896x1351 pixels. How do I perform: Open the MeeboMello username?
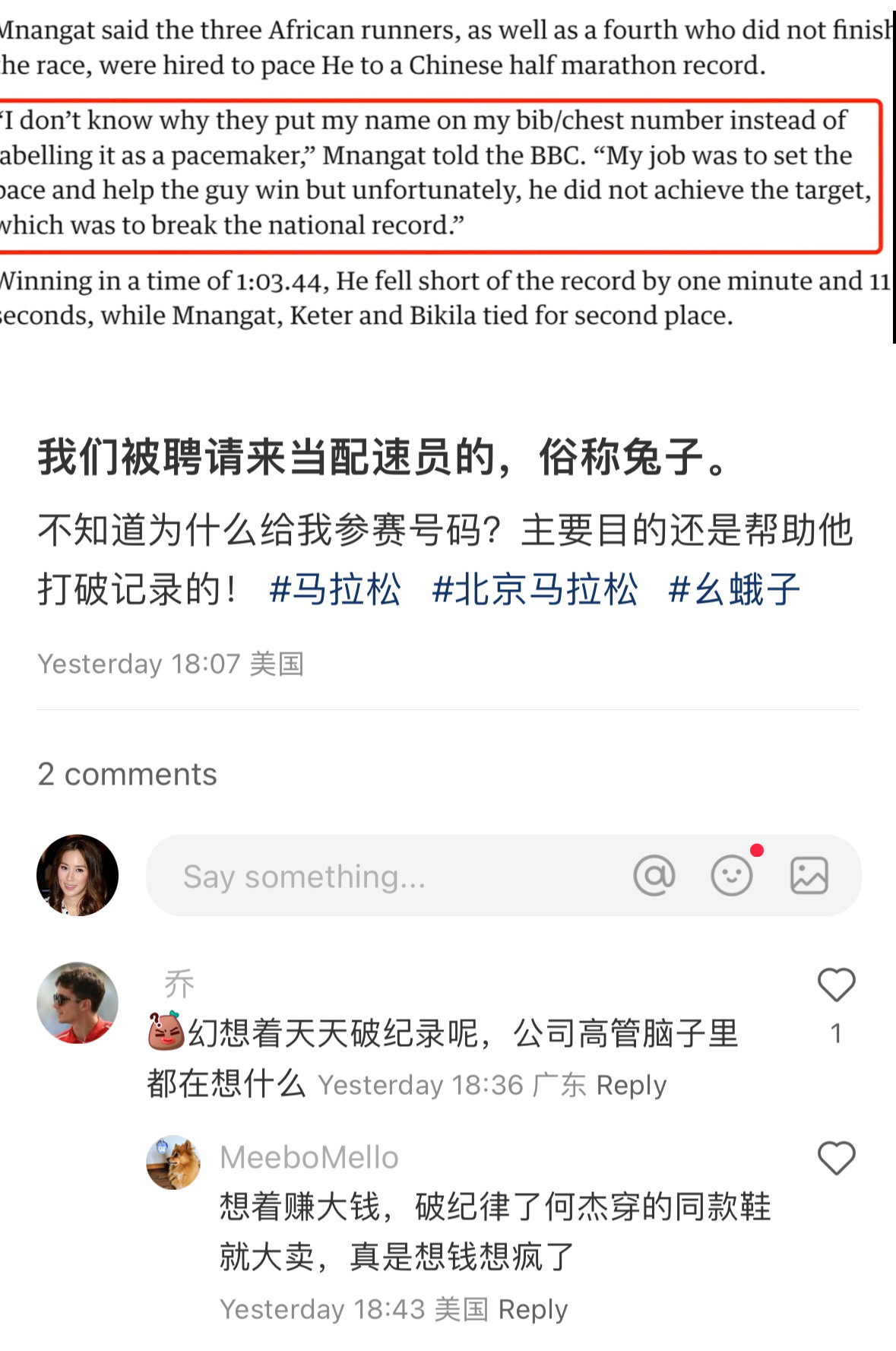pos(309,1158)
